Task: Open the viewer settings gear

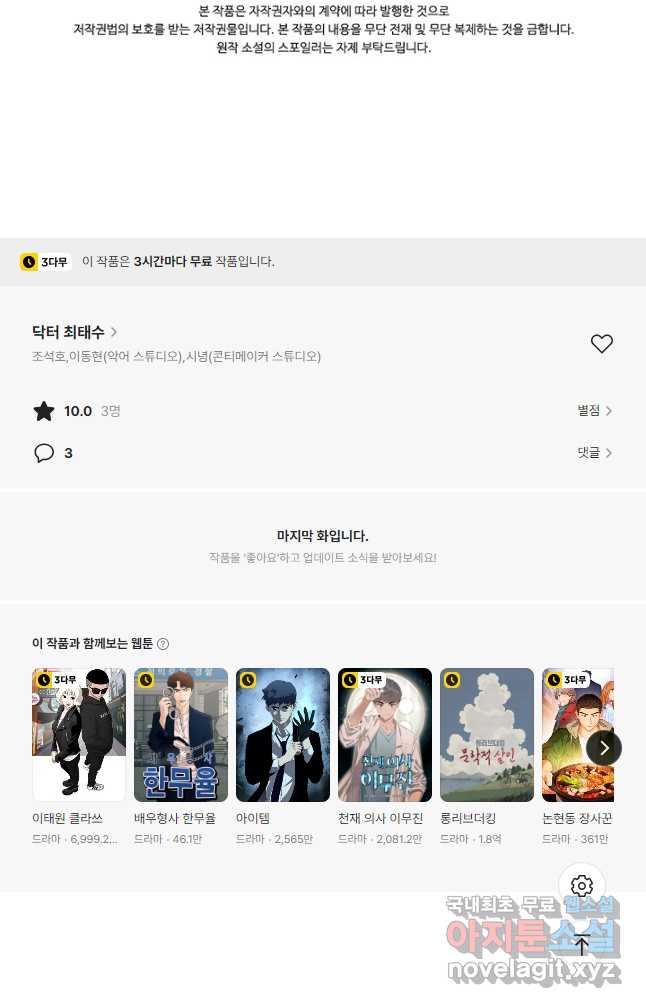Action: click(582, 886)
